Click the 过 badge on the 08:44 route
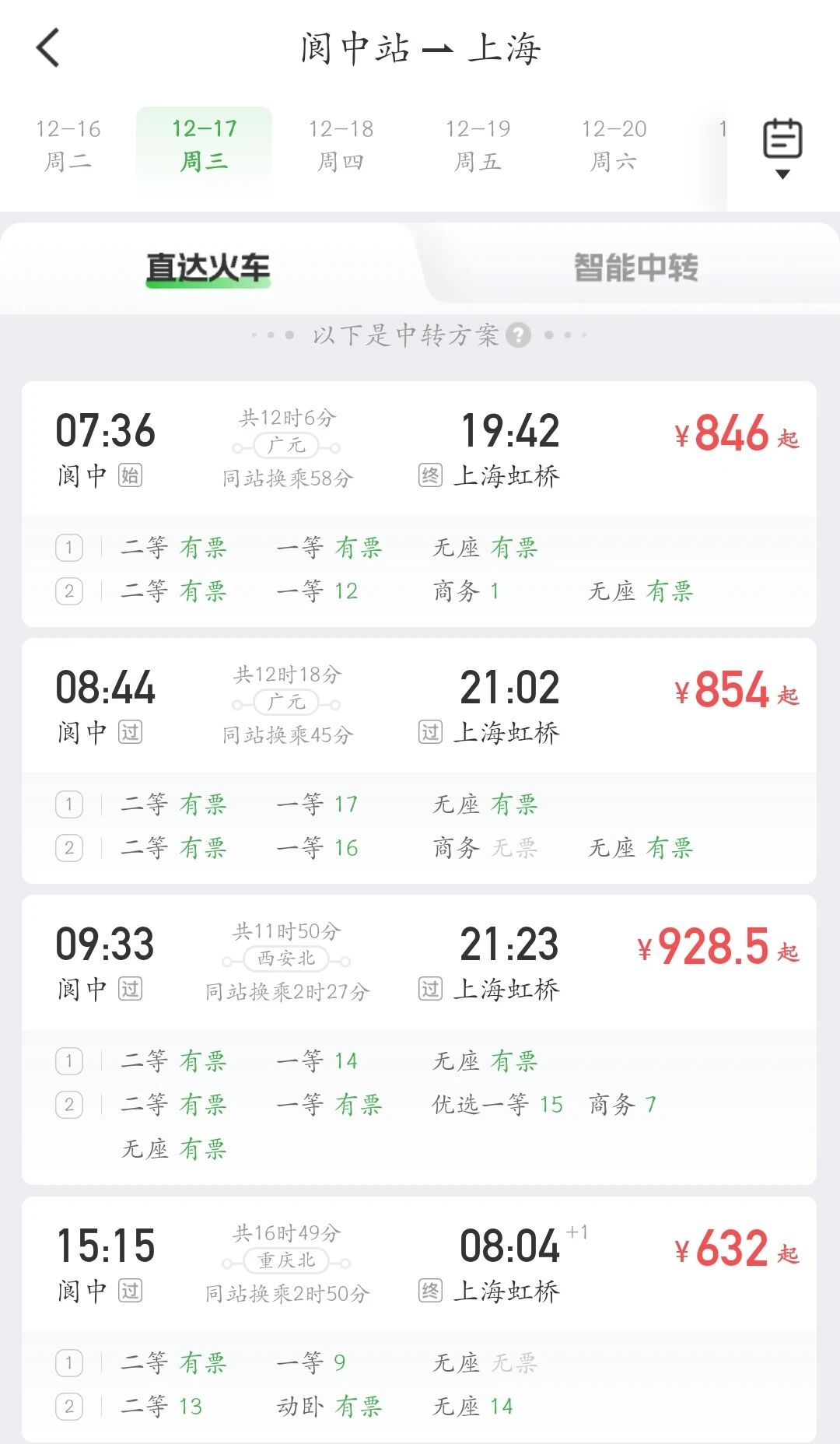The height and width of the screenshot is (1444, 840). tap(131, 733)
